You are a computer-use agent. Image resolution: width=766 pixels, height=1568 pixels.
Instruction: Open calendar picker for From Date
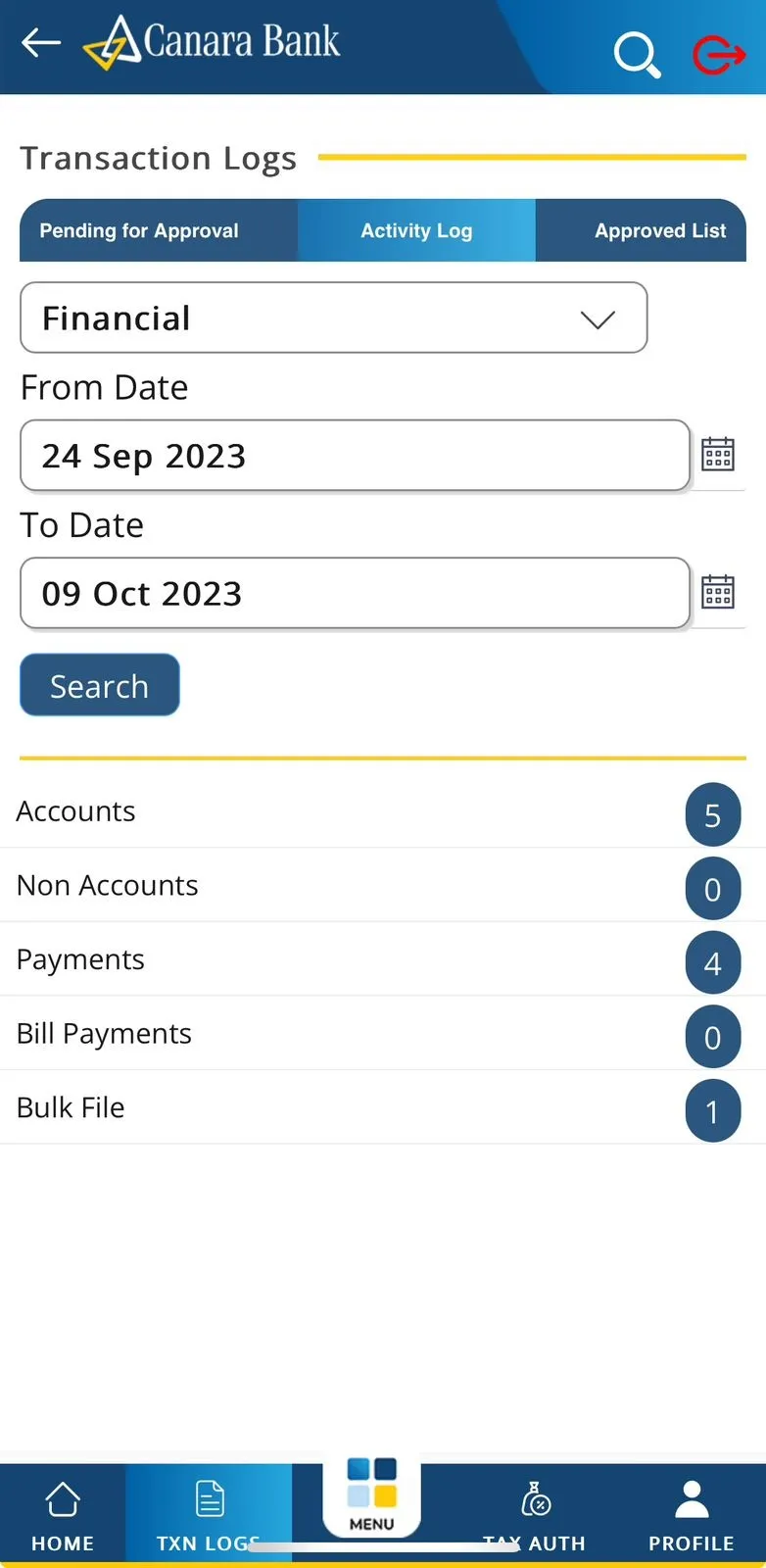coord(718,453)
